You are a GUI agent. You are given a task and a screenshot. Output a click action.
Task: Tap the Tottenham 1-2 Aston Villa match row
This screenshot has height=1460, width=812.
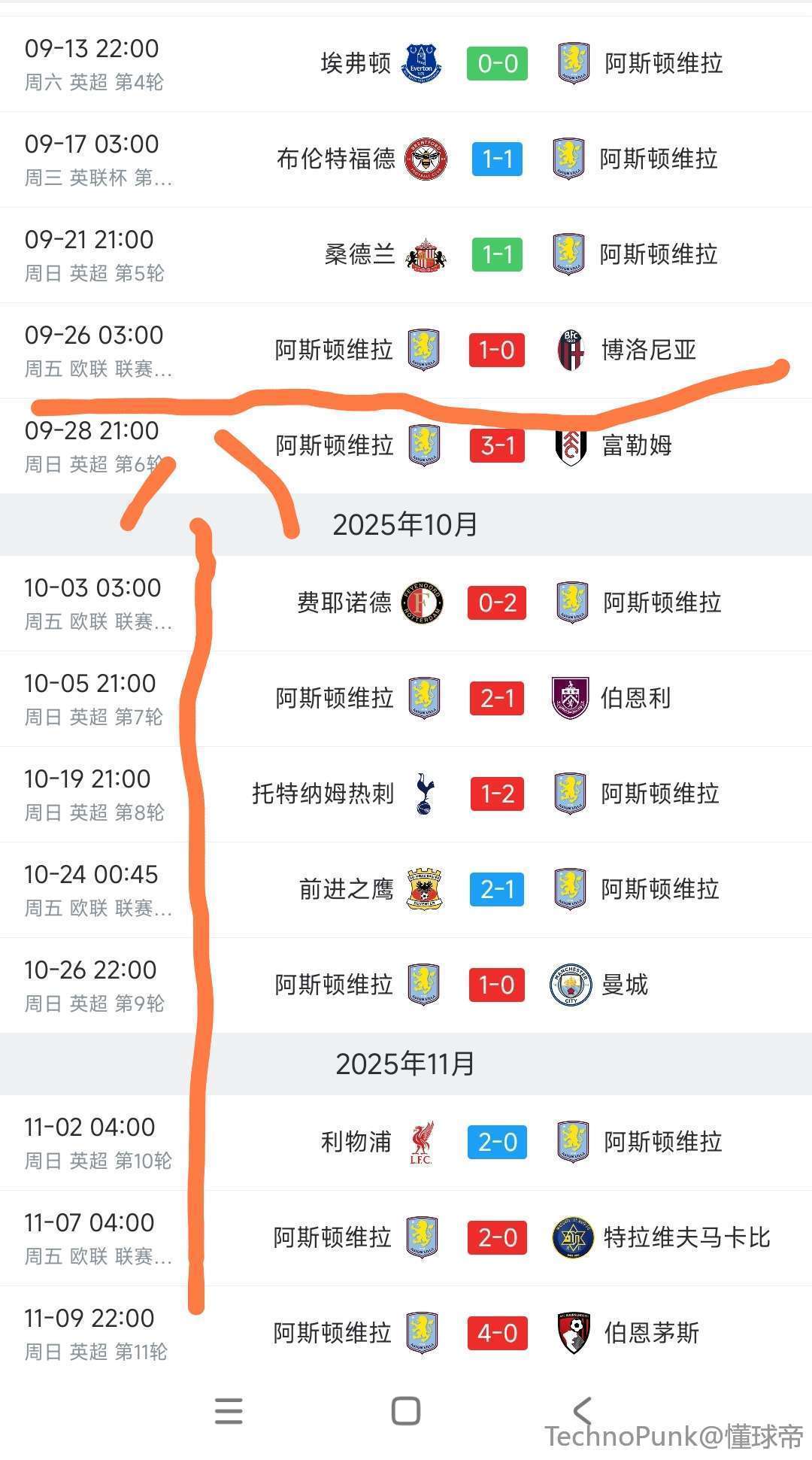click(x=496, y=794)
